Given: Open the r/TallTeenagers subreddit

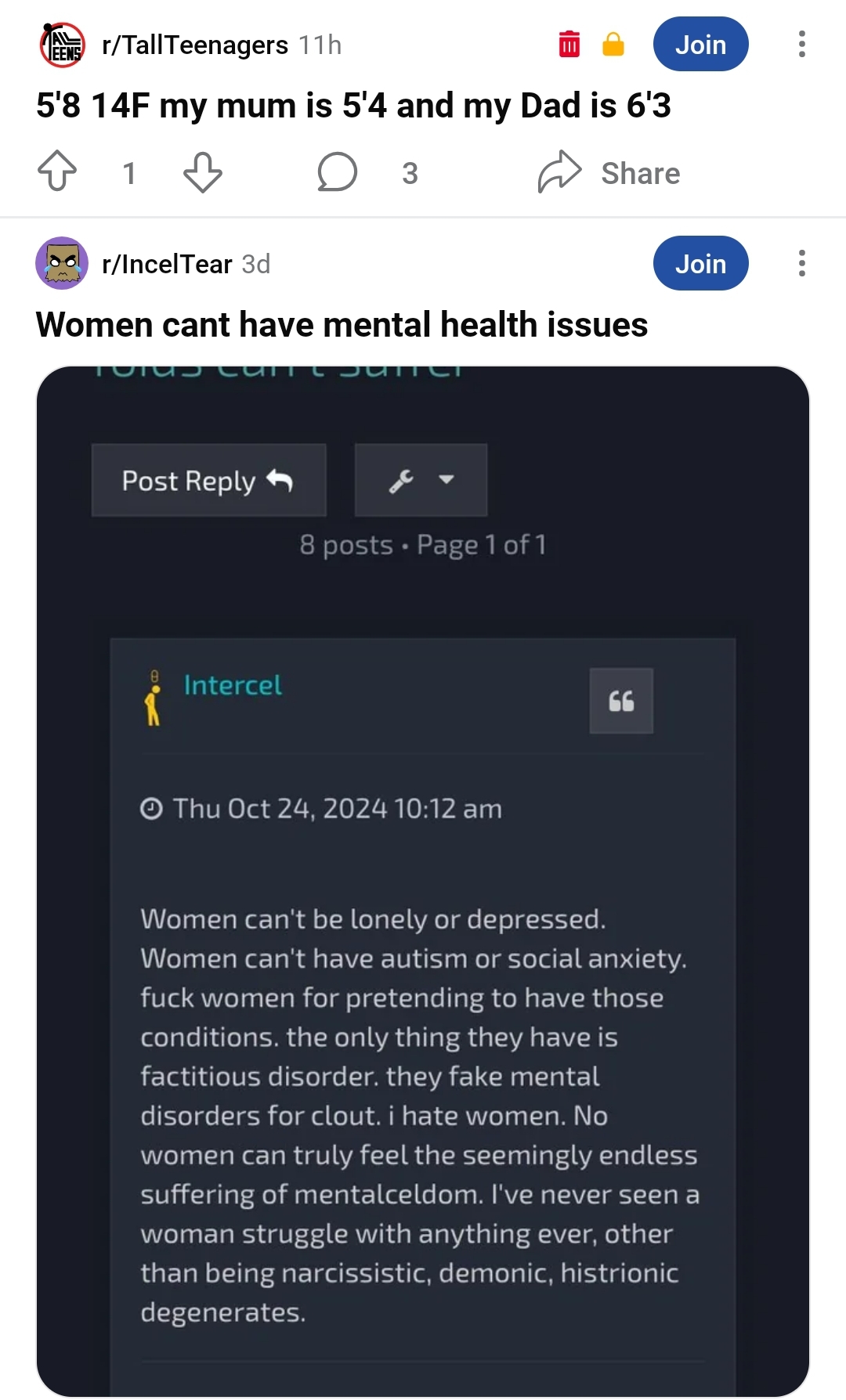Looking at the screenshot, I should point(194,45).
